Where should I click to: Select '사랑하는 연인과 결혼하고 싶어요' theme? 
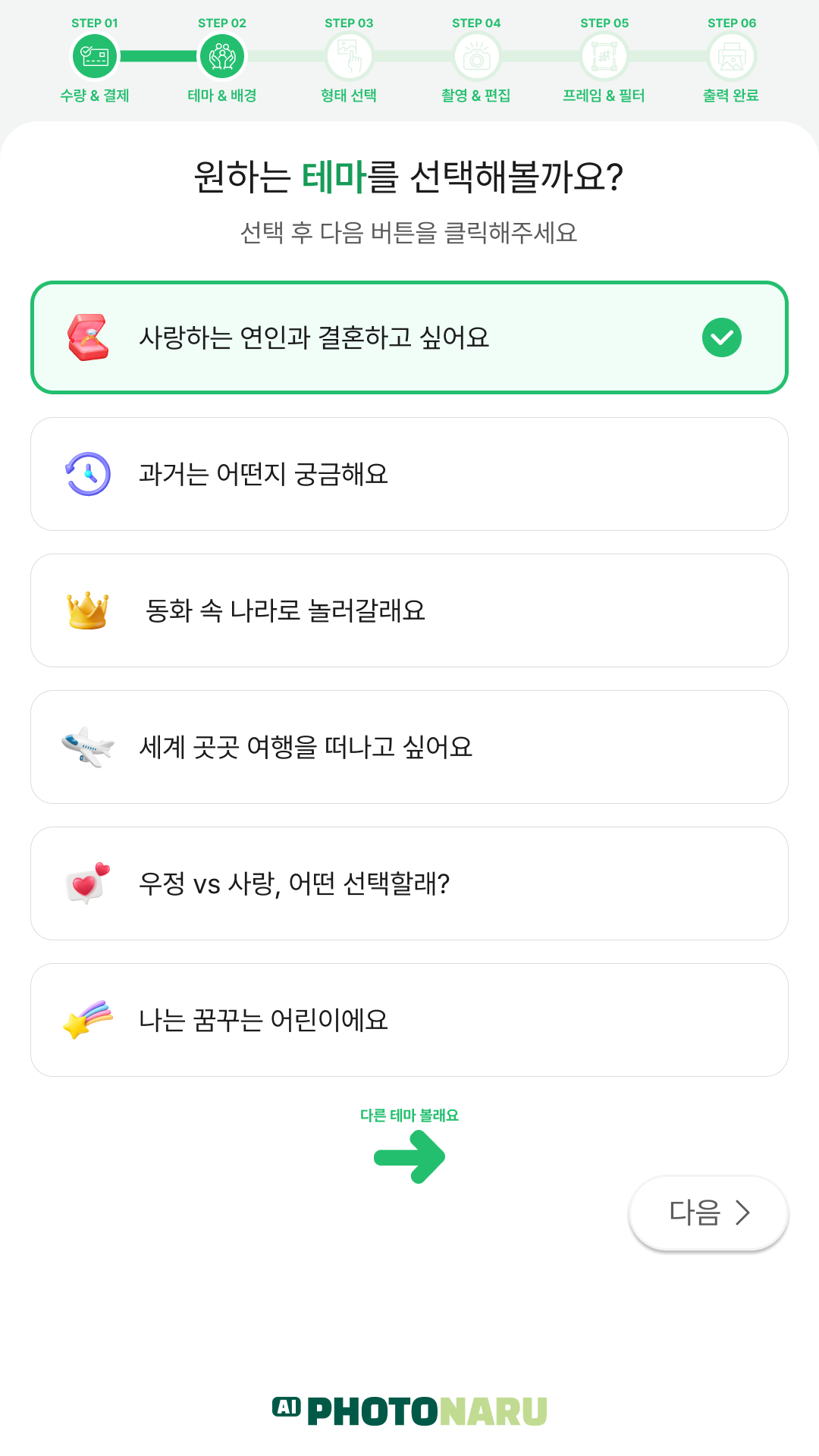(409, 337)
